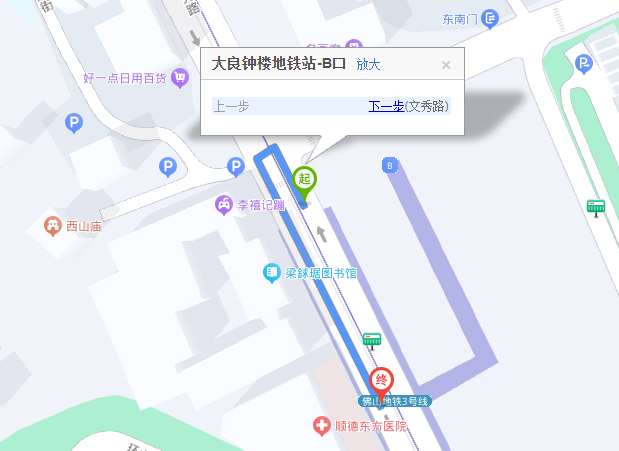Screen dimensions: 619x451
Task: Open 西山庙 map point
Action: click(52, 226)
